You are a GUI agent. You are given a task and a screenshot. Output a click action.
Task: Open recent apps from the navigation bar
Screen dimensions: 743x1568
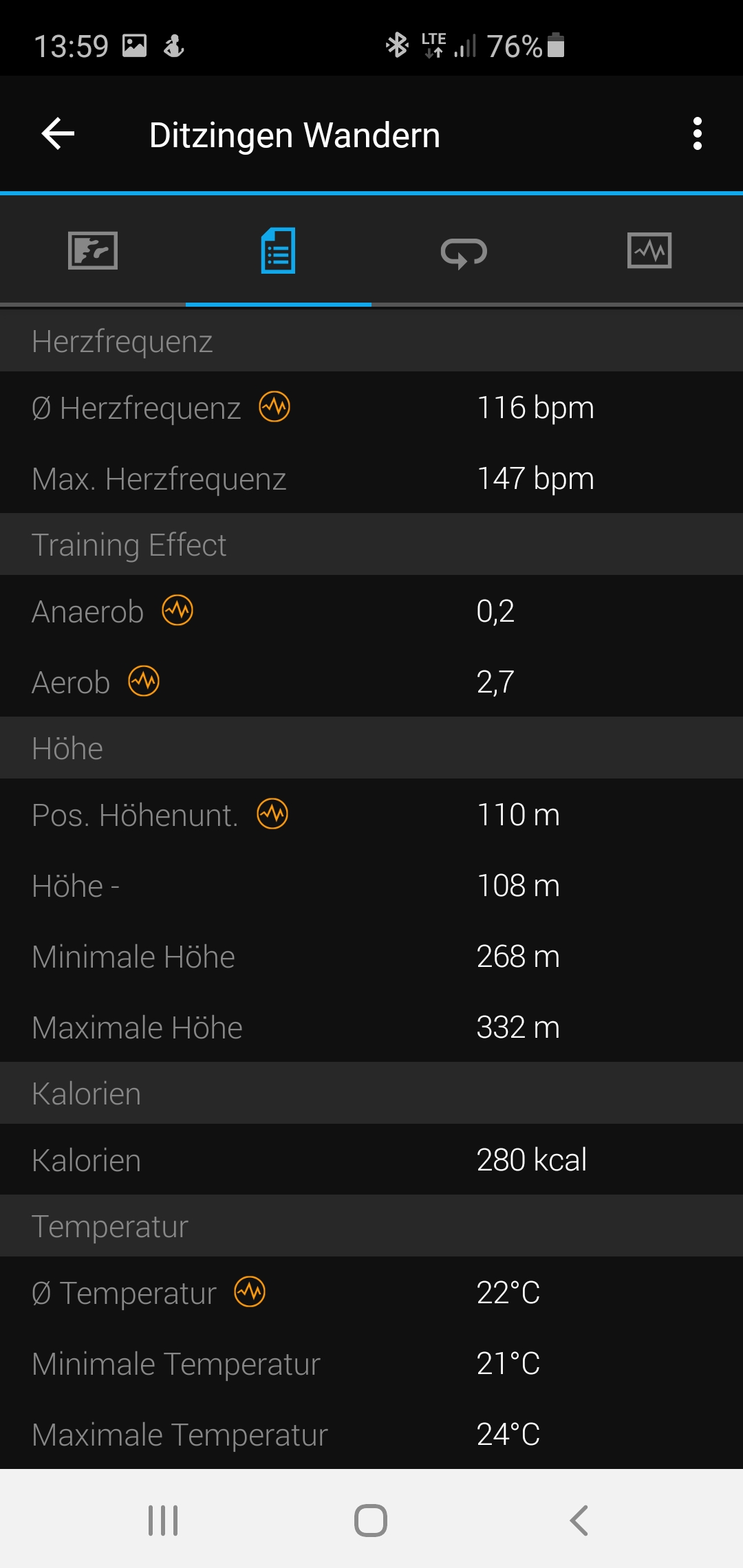tap(163, 1520)
